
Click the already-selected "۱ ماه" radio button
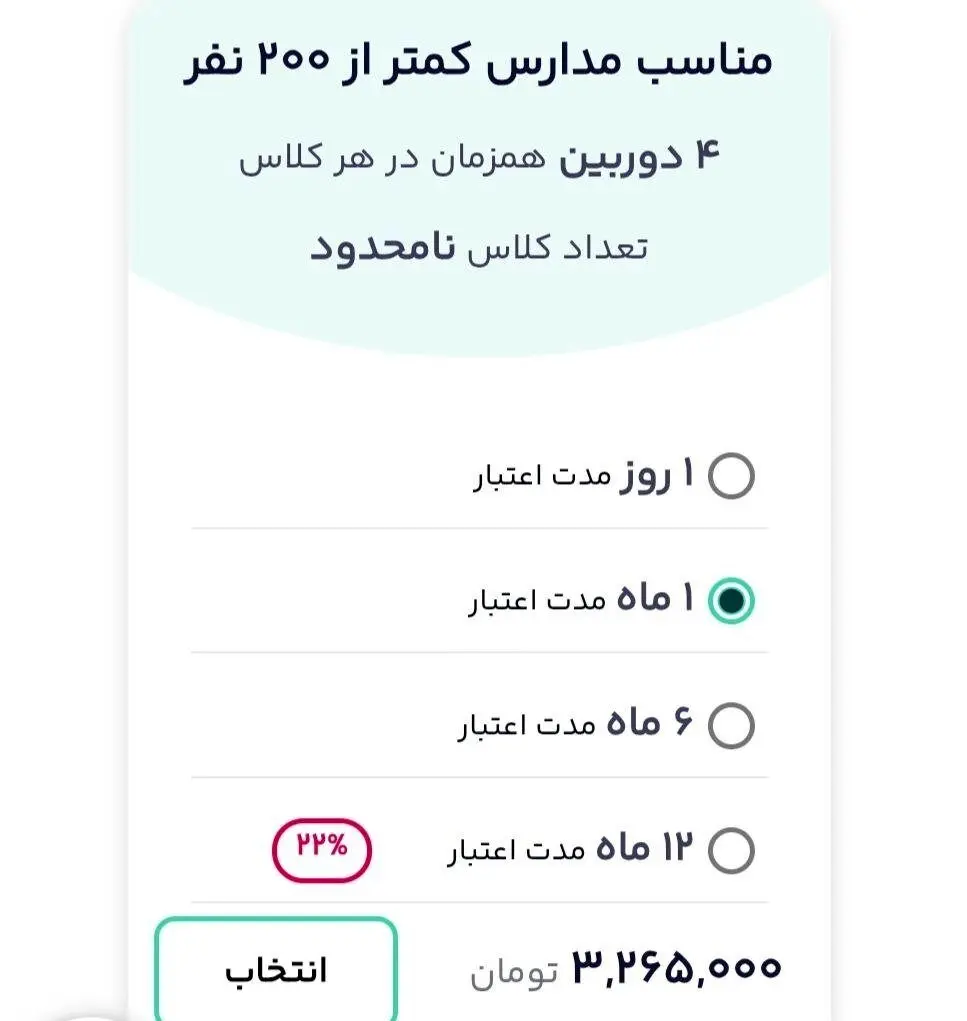tap(732, 601)
